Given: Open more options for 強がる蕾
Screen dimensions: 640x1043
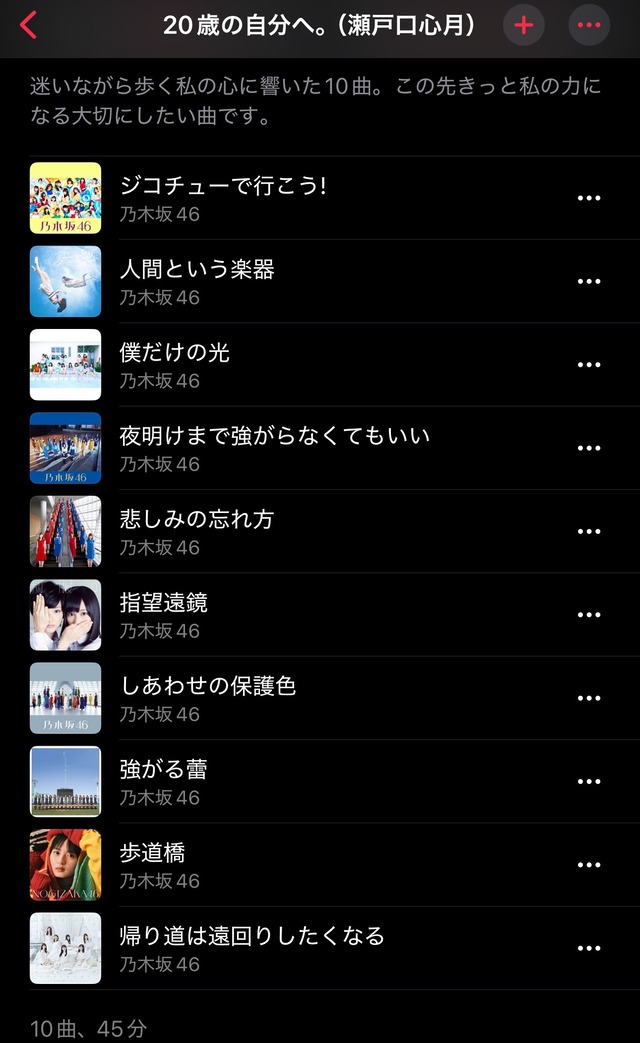Looking at the screenshot, I should click(x=589, y=781).
